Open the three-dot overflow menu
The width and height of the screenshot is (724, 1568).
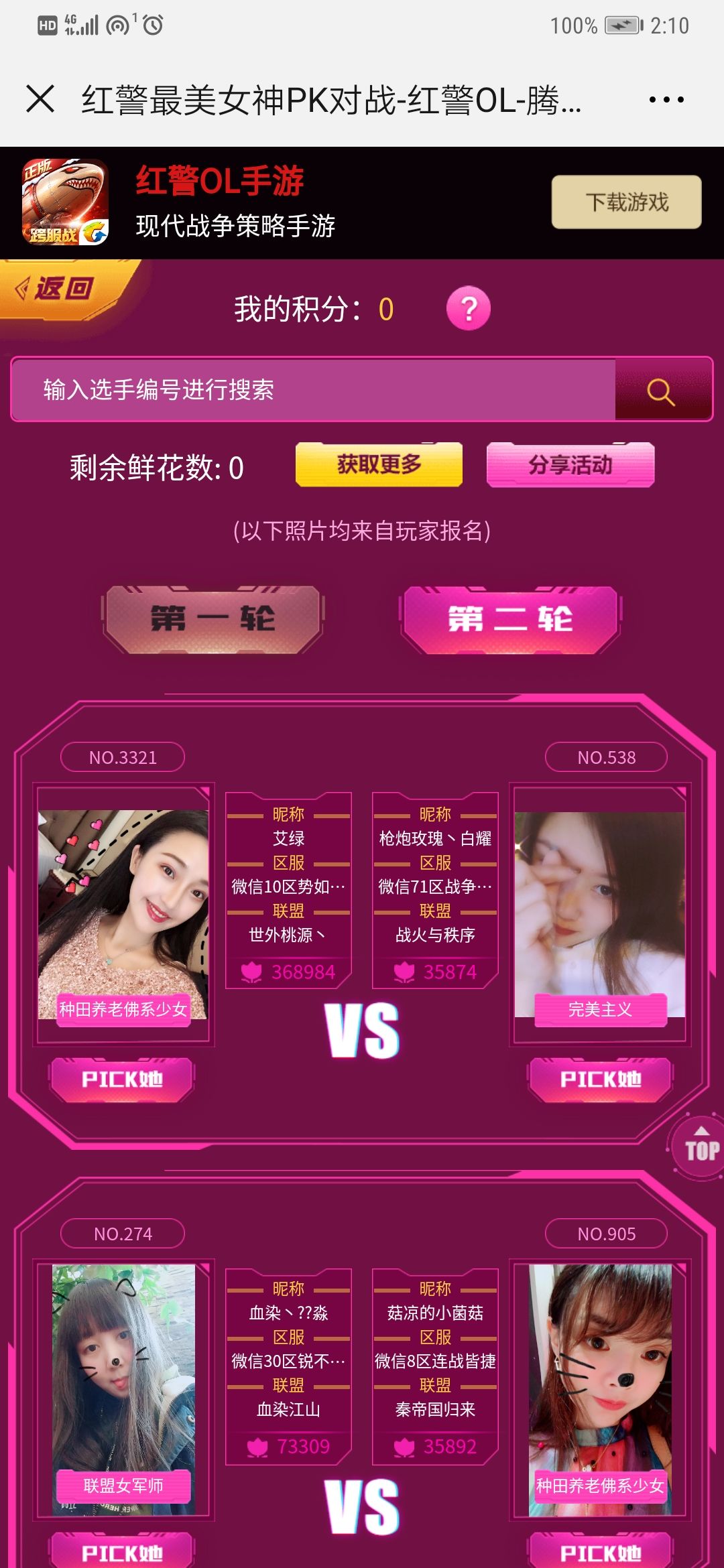[x=666, y=100]
